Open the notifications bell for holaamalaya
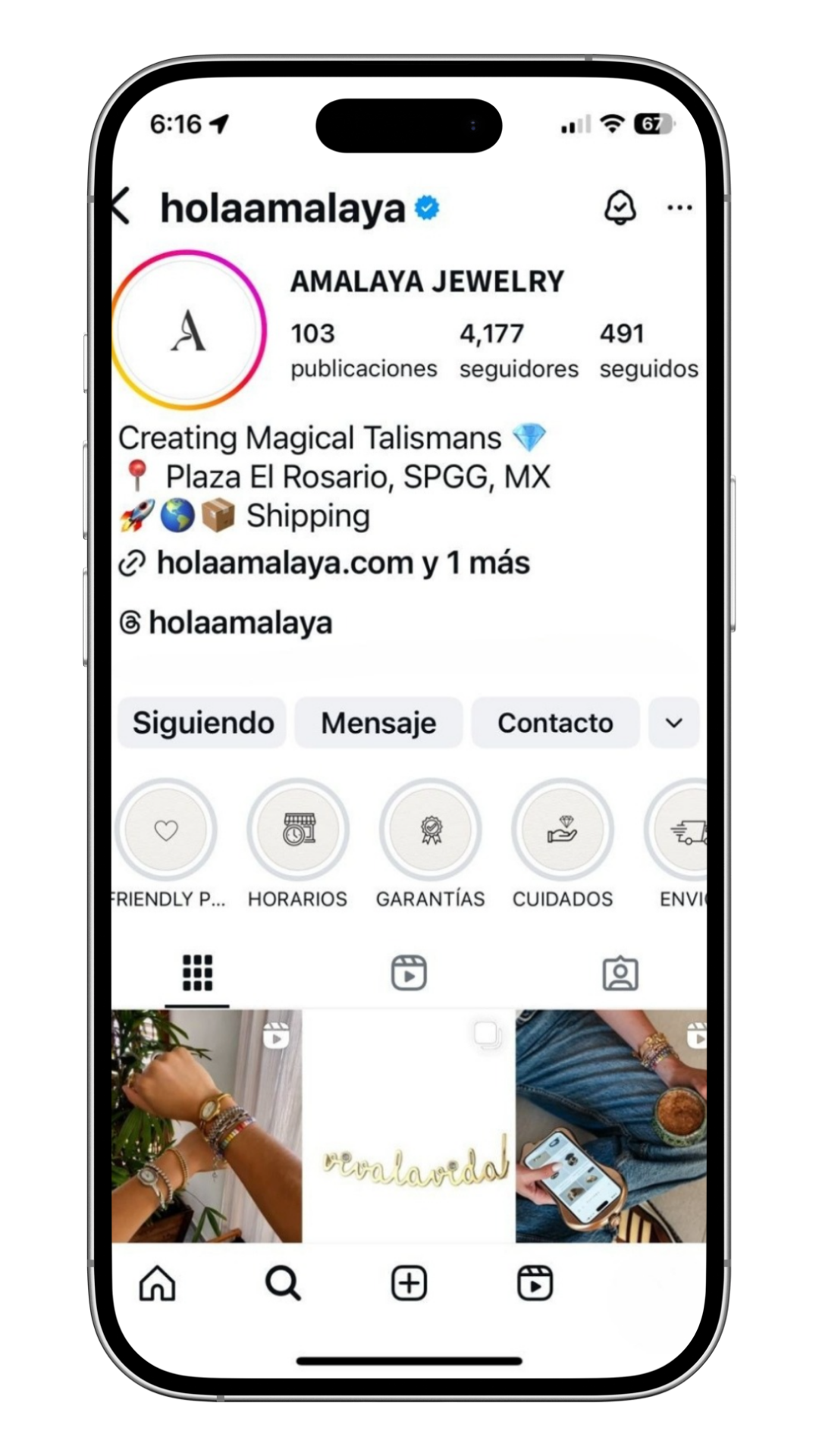 pos(620,207)
